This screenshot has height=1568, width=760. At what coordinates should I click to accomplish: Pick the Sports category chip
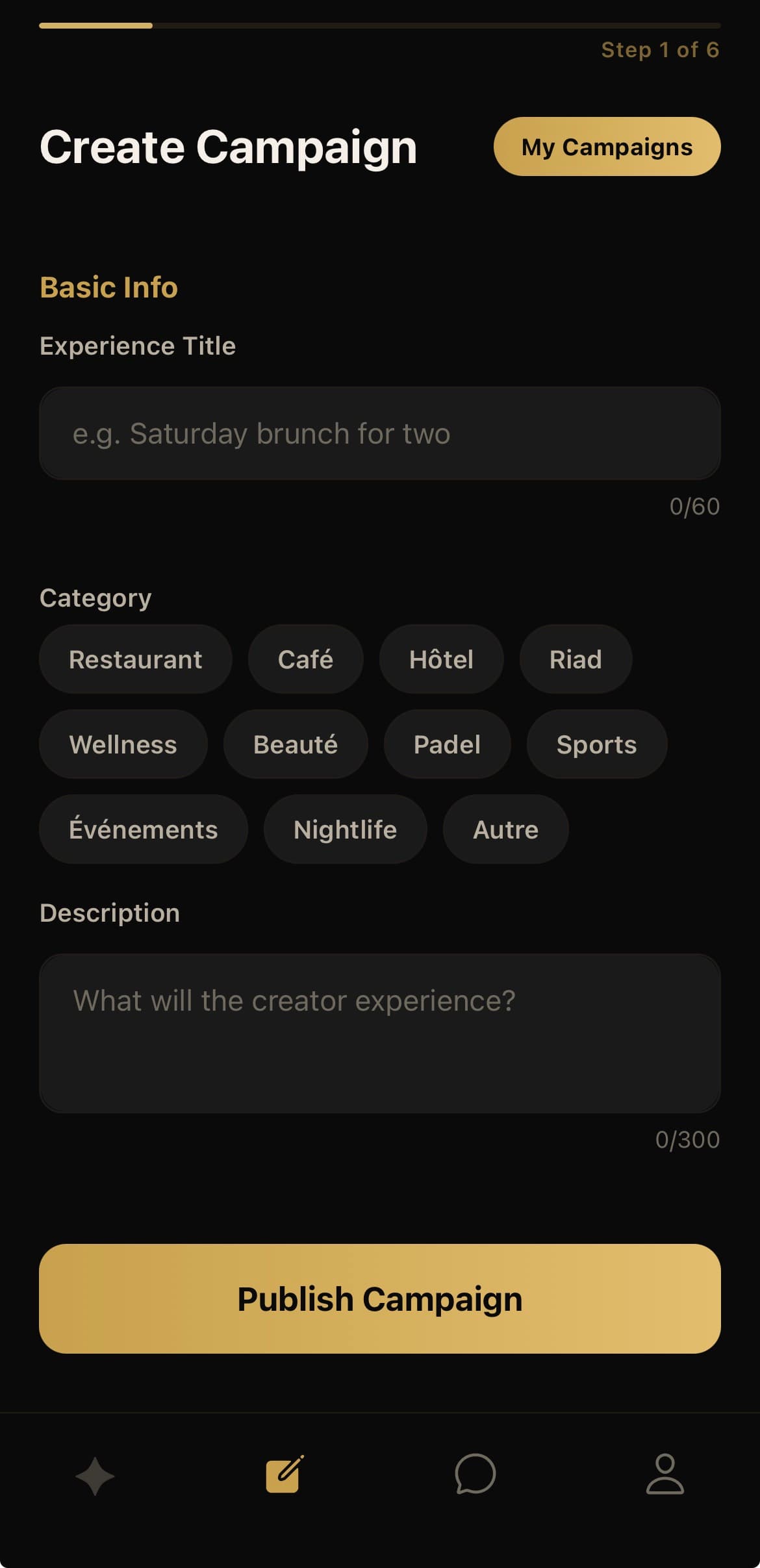point(596,744)
